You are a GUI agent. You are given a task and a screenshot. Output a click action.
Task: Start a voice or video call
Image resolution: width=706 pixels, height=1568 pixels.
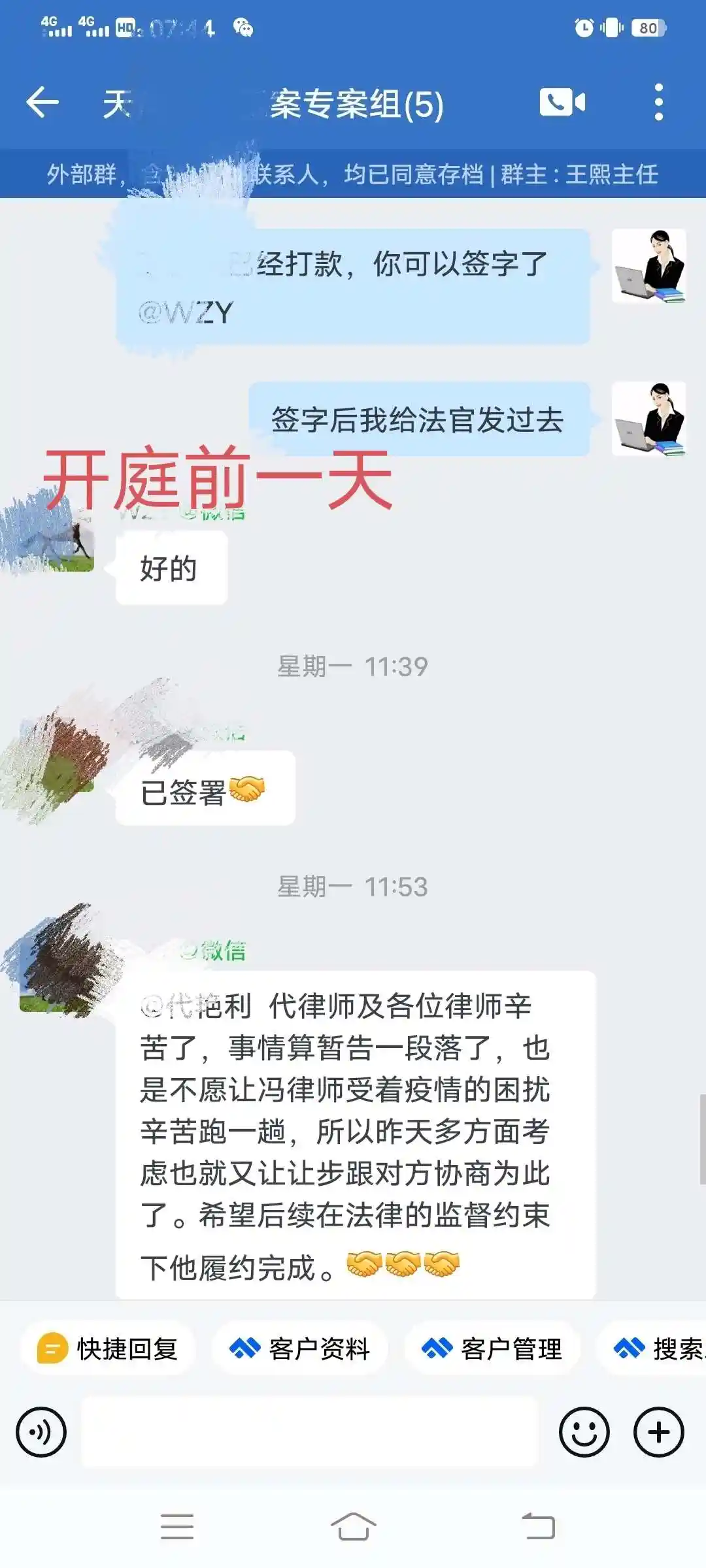(x=562, y=103)
